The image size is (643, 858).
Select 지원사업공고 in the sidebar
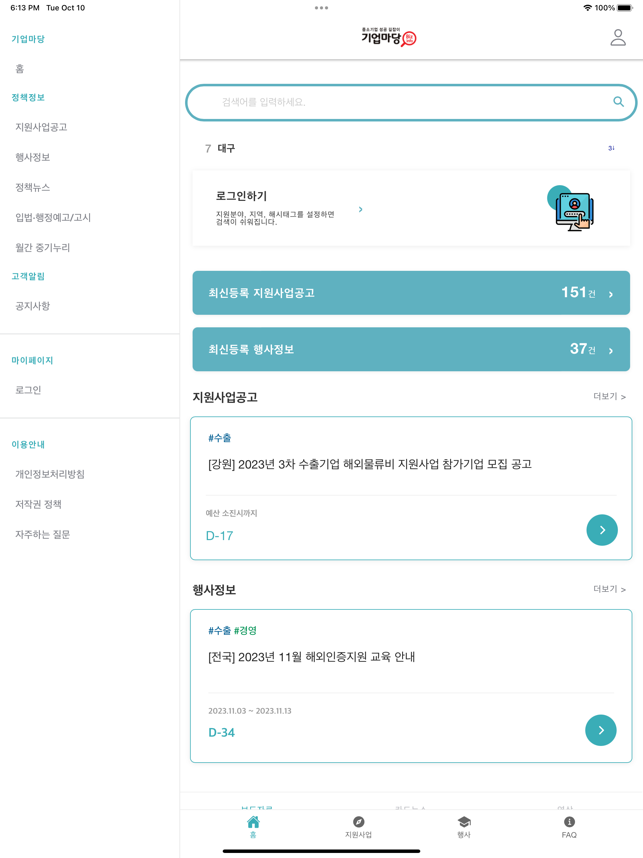[x=41, y=127]
